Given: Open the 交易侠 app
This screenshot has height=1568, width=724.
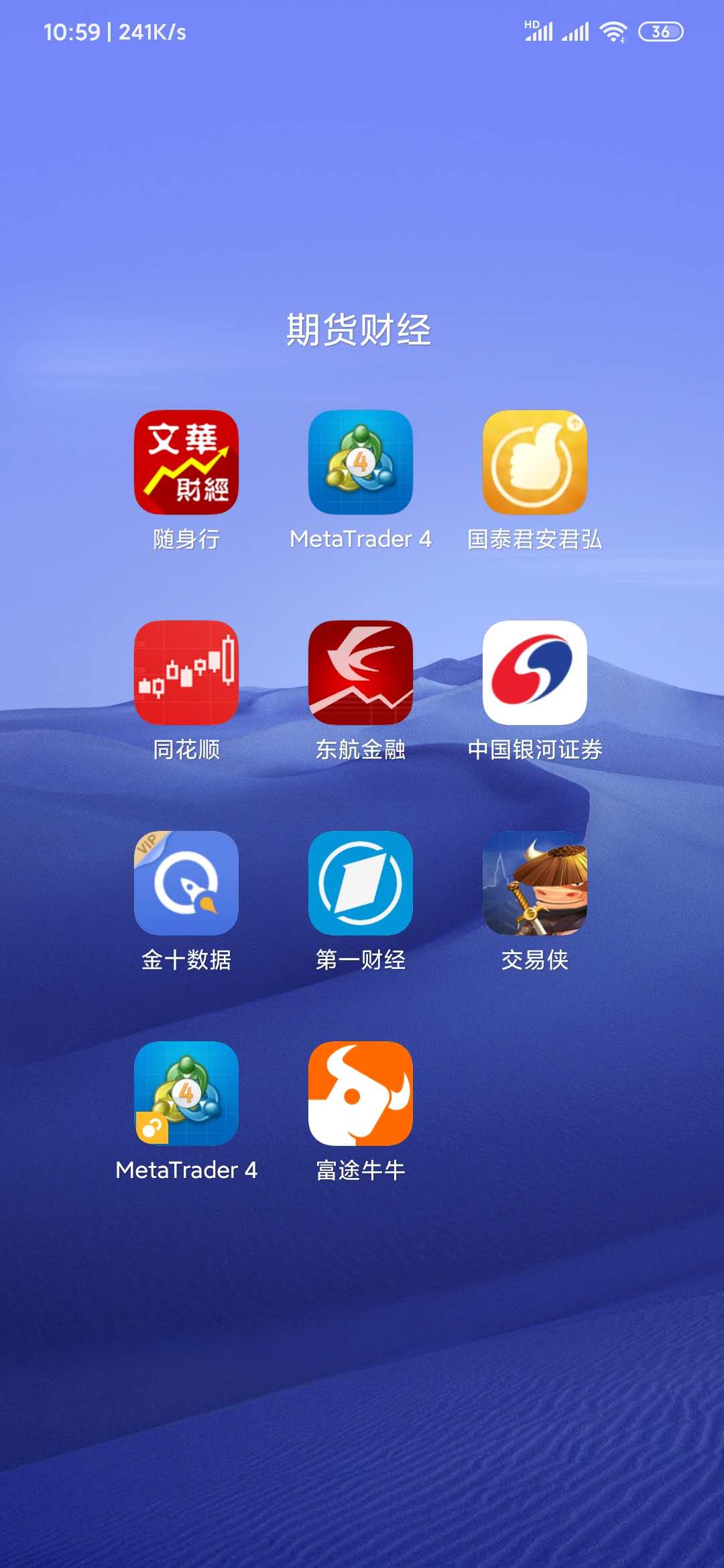Looking at the screenshot, I should pos(535,883).
